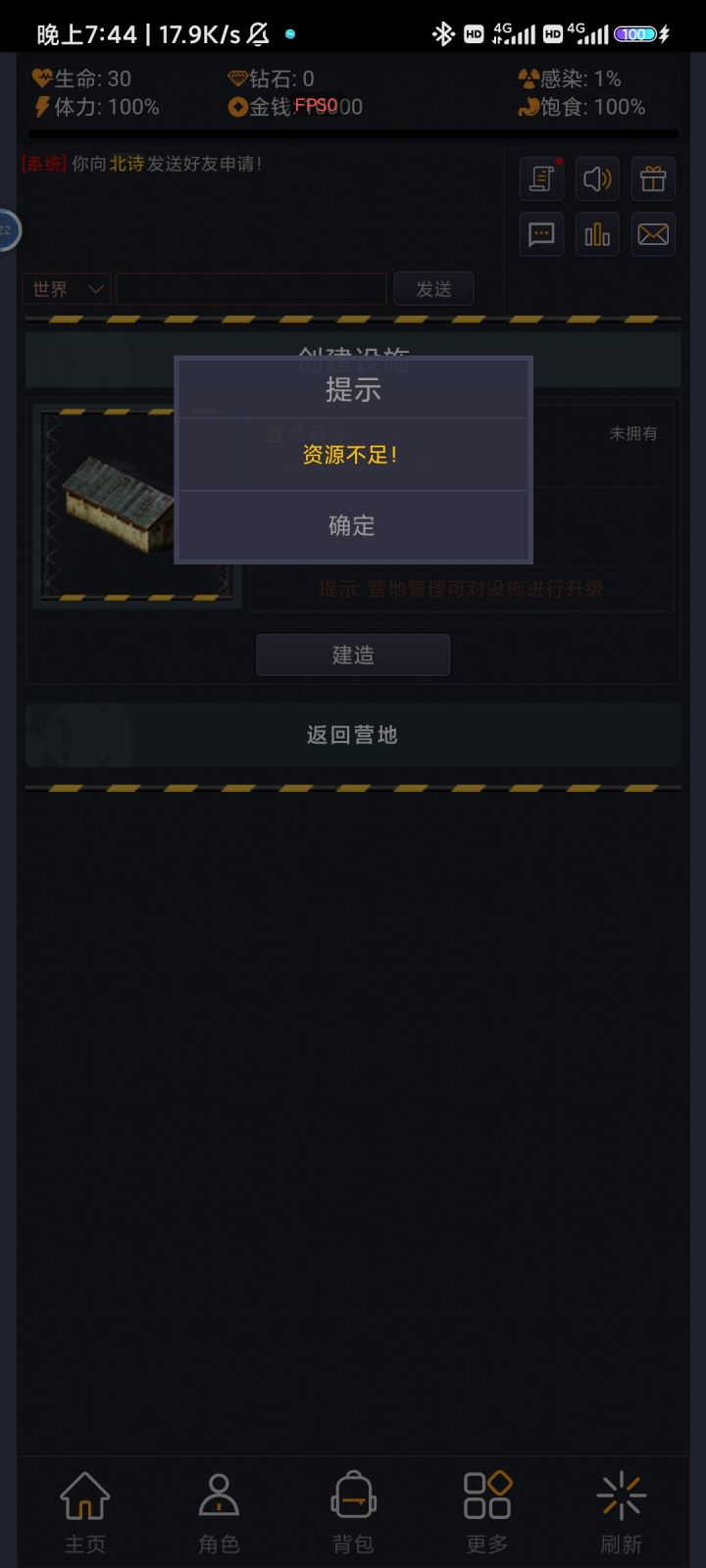Viewport: 706px width, 1568px height.
Task: Open the chat messages icon
Action: [x=540, y=234]
